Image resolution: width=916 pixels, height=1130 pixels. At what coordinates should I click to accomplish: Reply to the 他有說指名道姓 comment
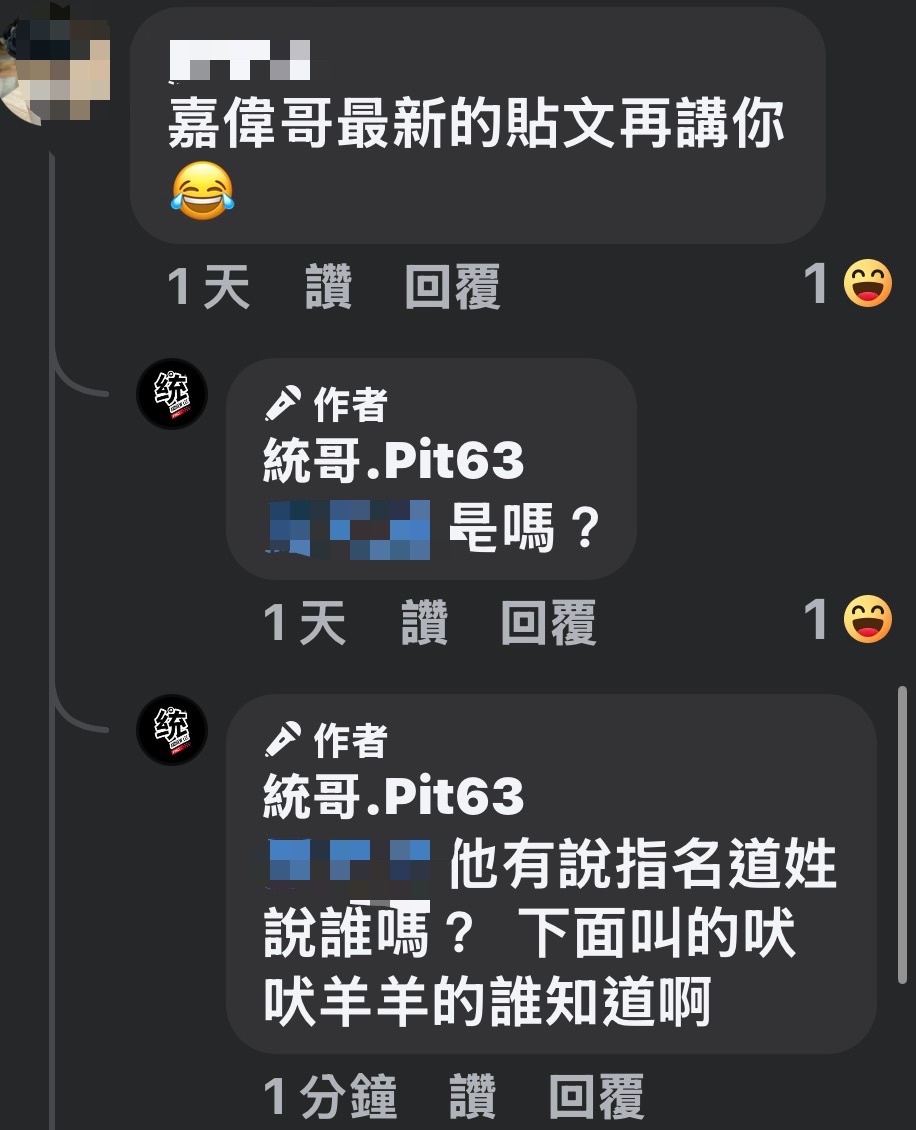click(596, 1097)
